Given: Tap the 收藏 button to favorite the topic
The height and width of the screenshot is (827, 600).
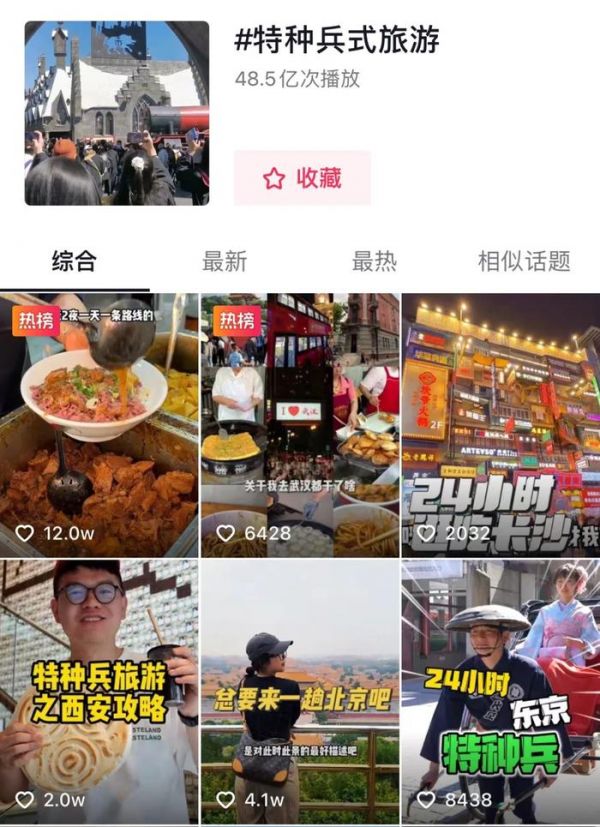Looking at the screenshot, I should 302,178.
